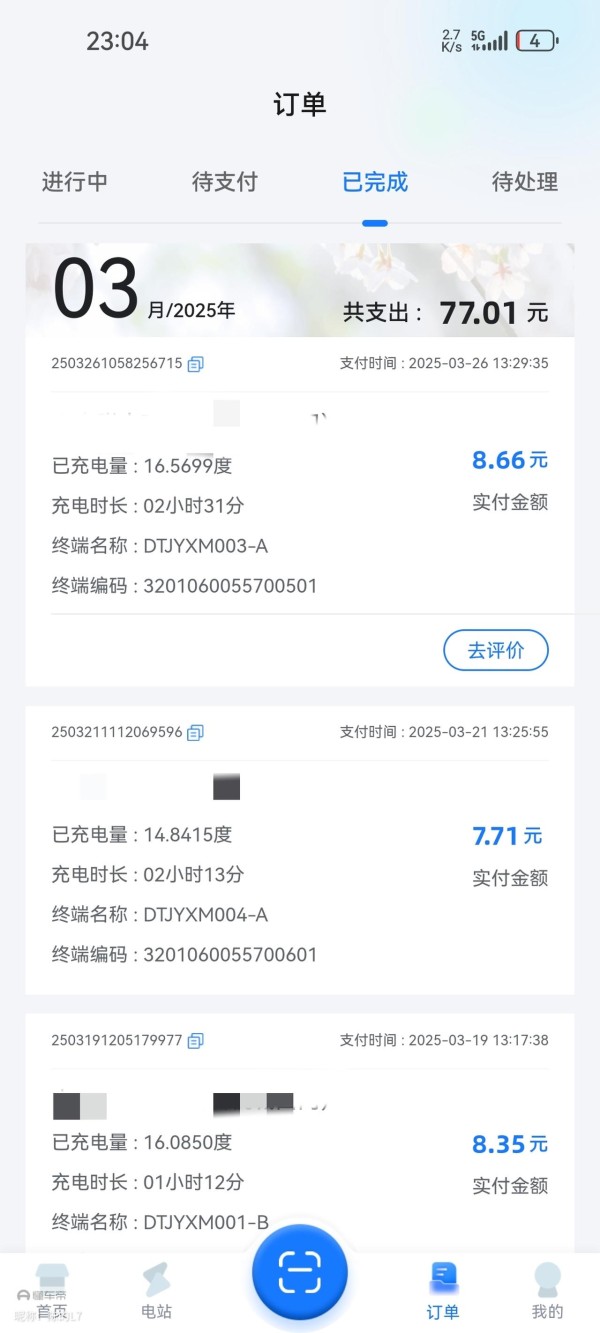This screenshot has width=600, height=1333.
Task: Select the 订单 bottom tab
Action: pos(443,1291)
